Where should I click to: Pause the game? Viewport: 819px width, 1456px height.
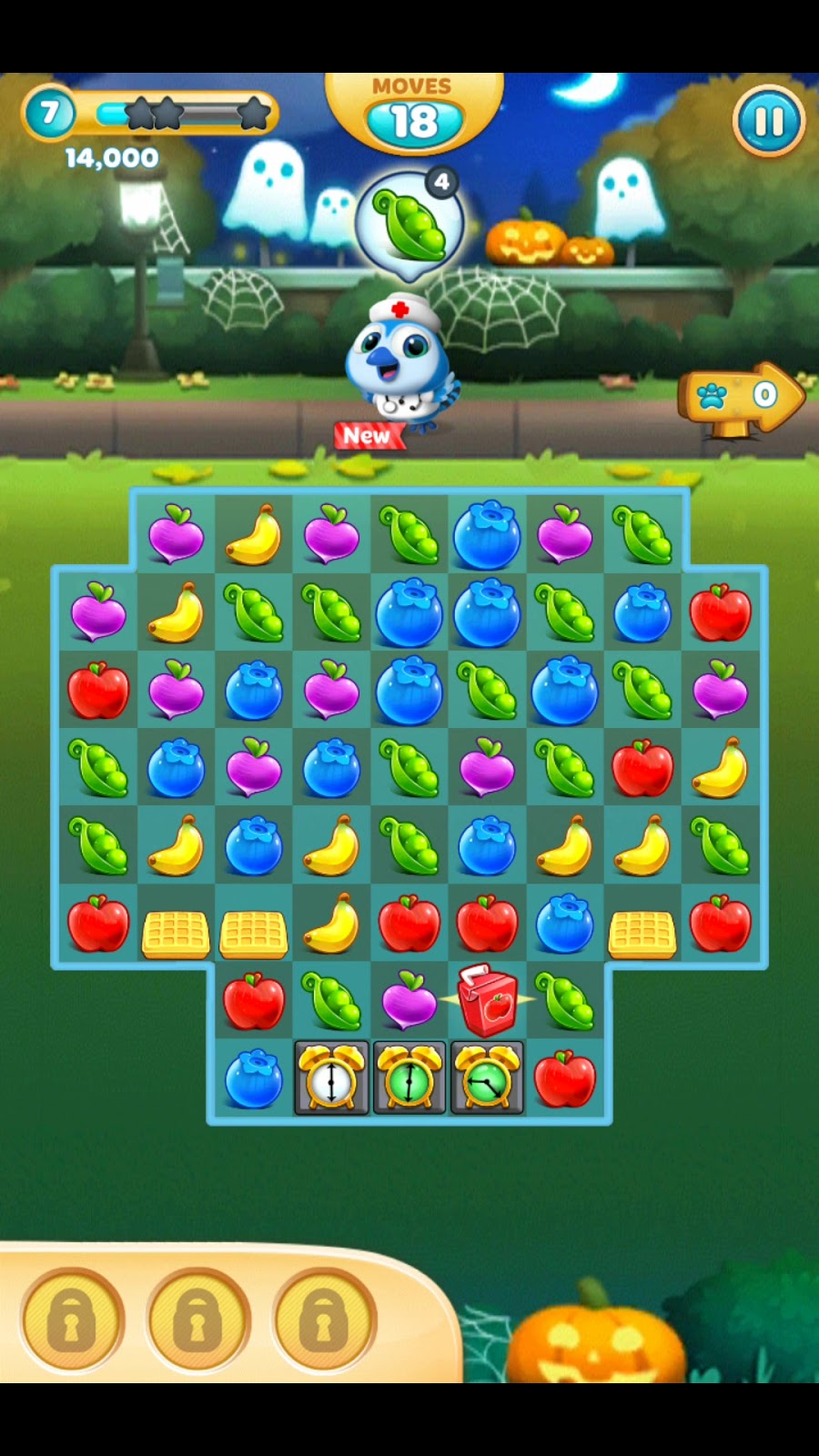click(768, 121)
